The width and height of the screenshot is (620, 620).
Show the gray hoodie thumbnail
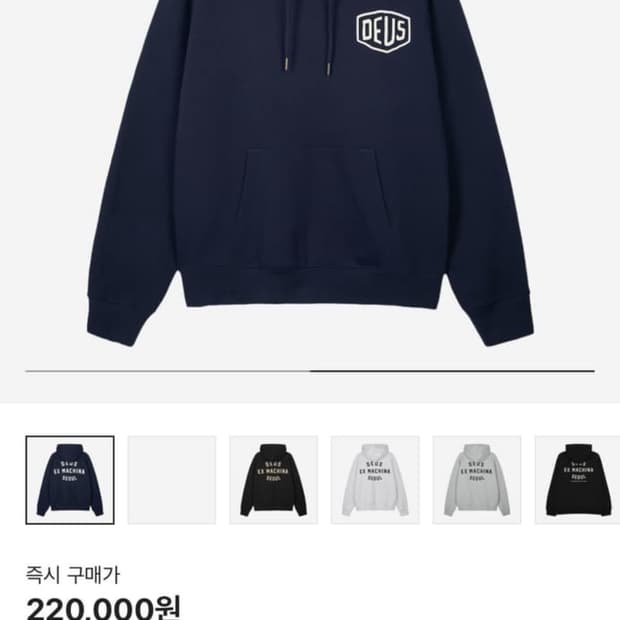(477, 480)
